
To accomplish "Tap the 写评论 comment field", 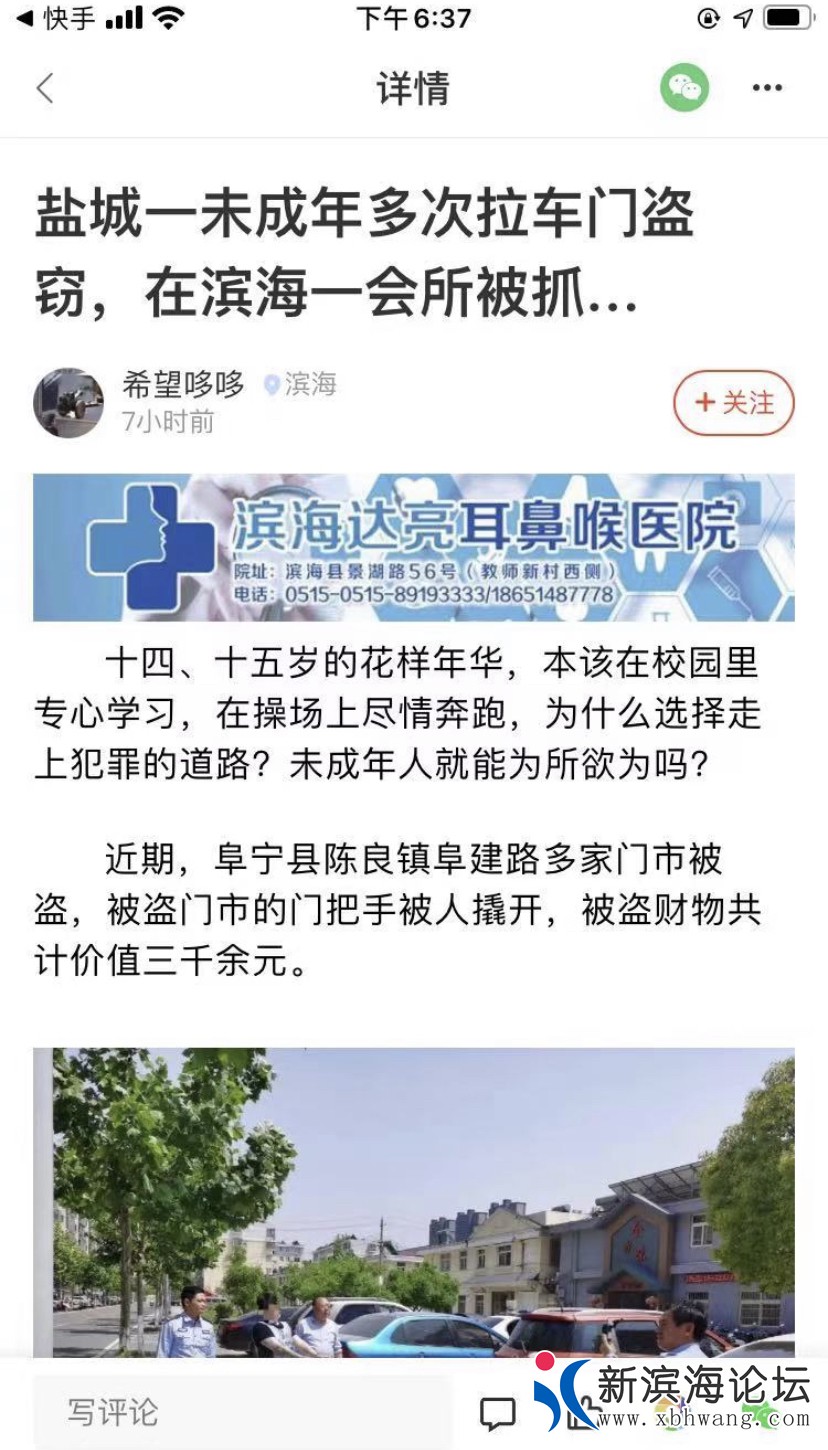I will pyautogui.click(x=242, y=1412).
